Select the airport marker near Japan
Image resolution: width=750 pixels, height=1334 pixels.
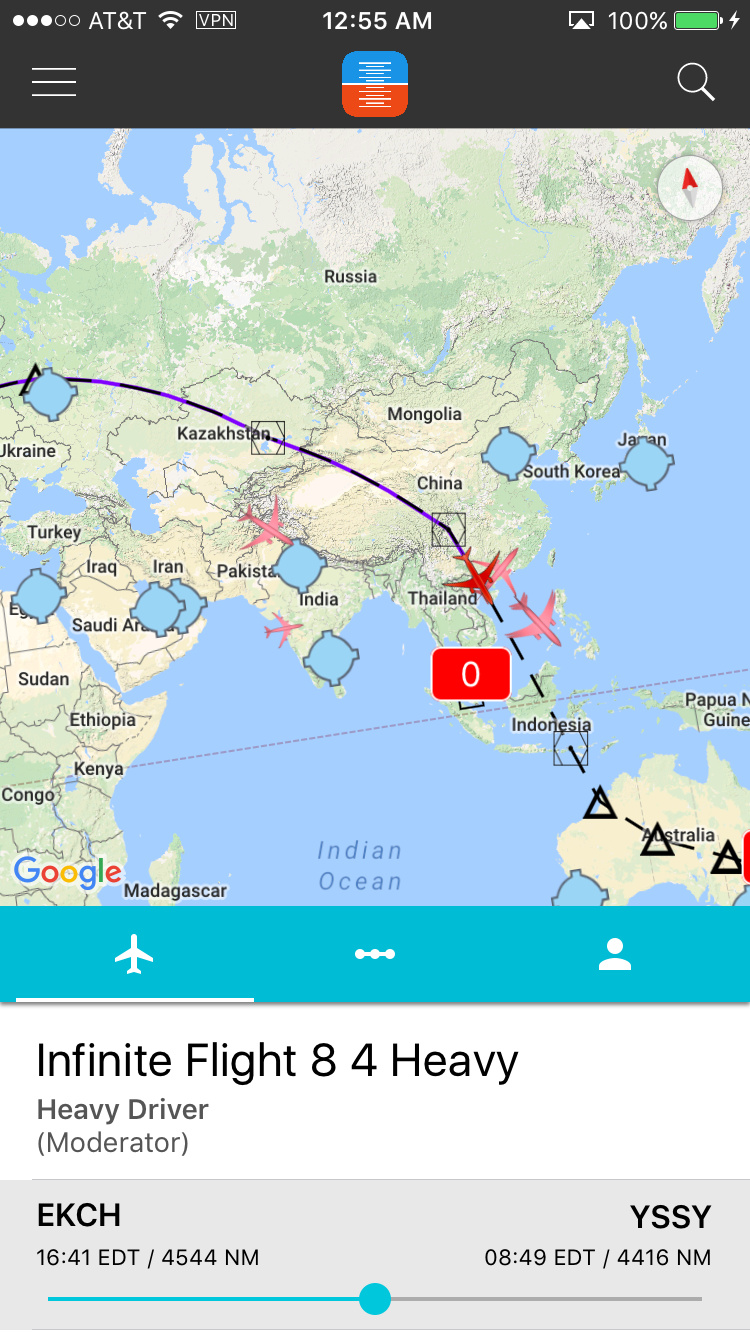(646, 464)
